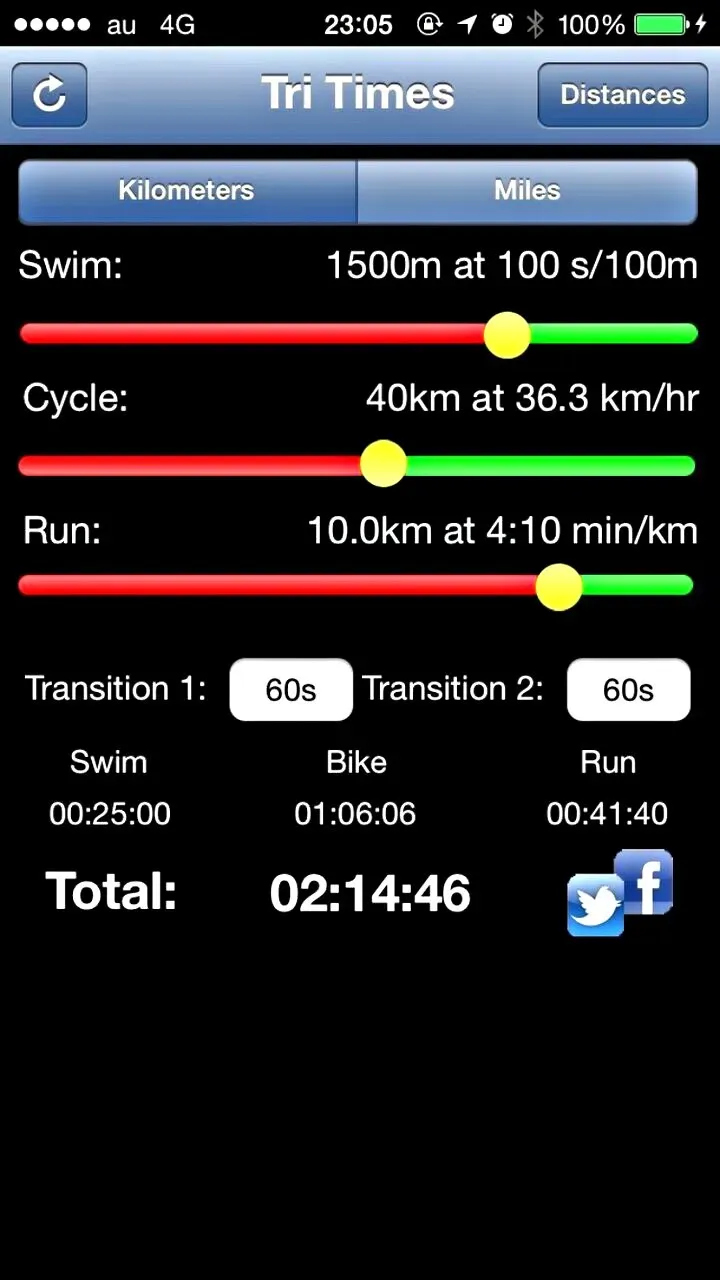720x1280 pixels.
Task: Switch units to Miles
Action: (527, 191)
